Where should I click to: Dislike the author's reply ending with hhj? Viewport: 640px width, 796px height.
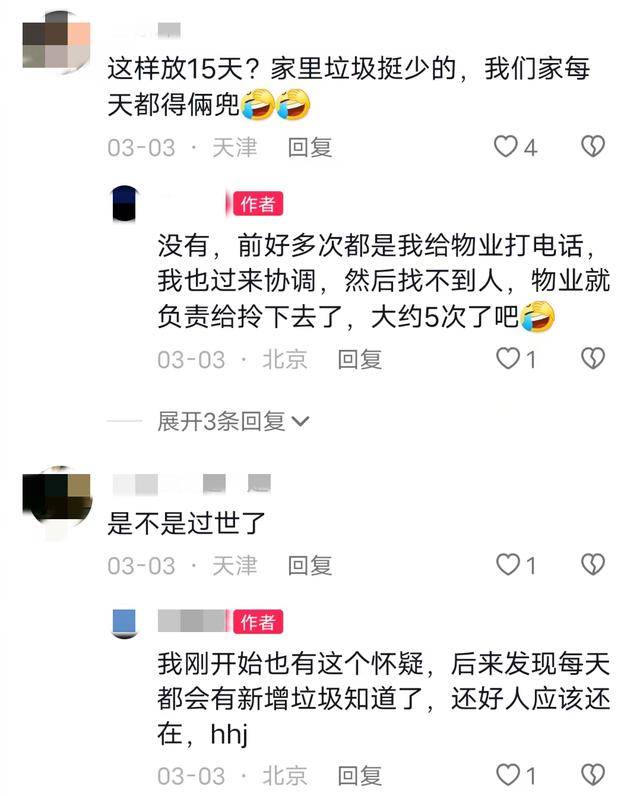[x=594, y=775]
